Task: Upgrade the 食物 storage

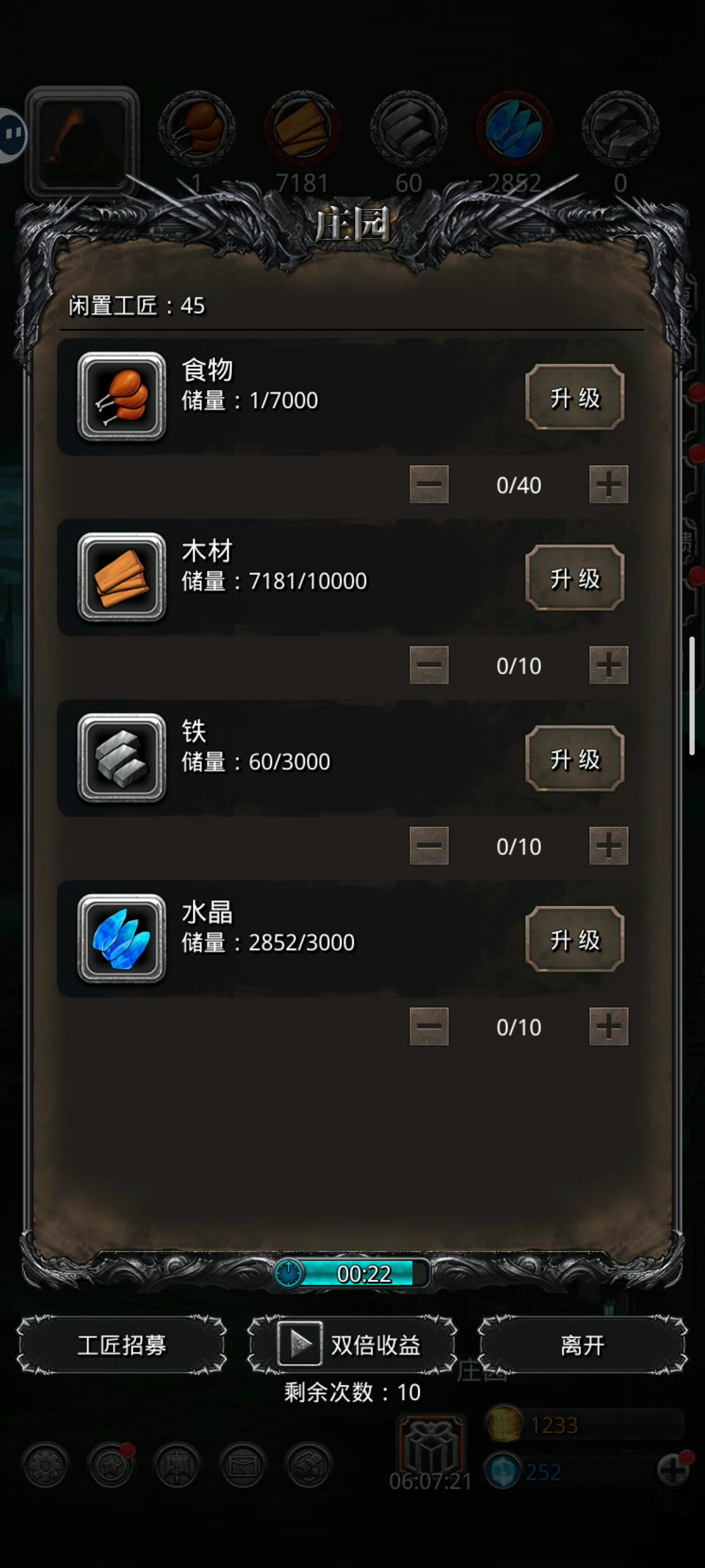Action: [575, 398]
